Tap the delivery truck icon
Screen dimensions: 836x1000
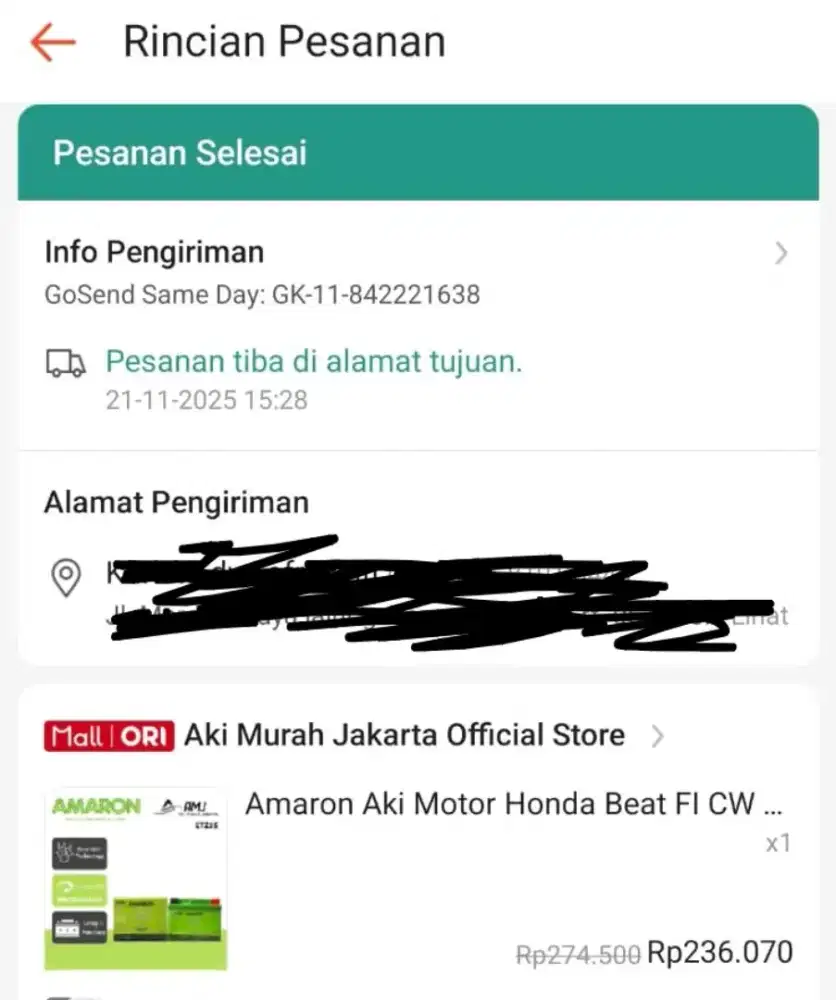[66, 362]
